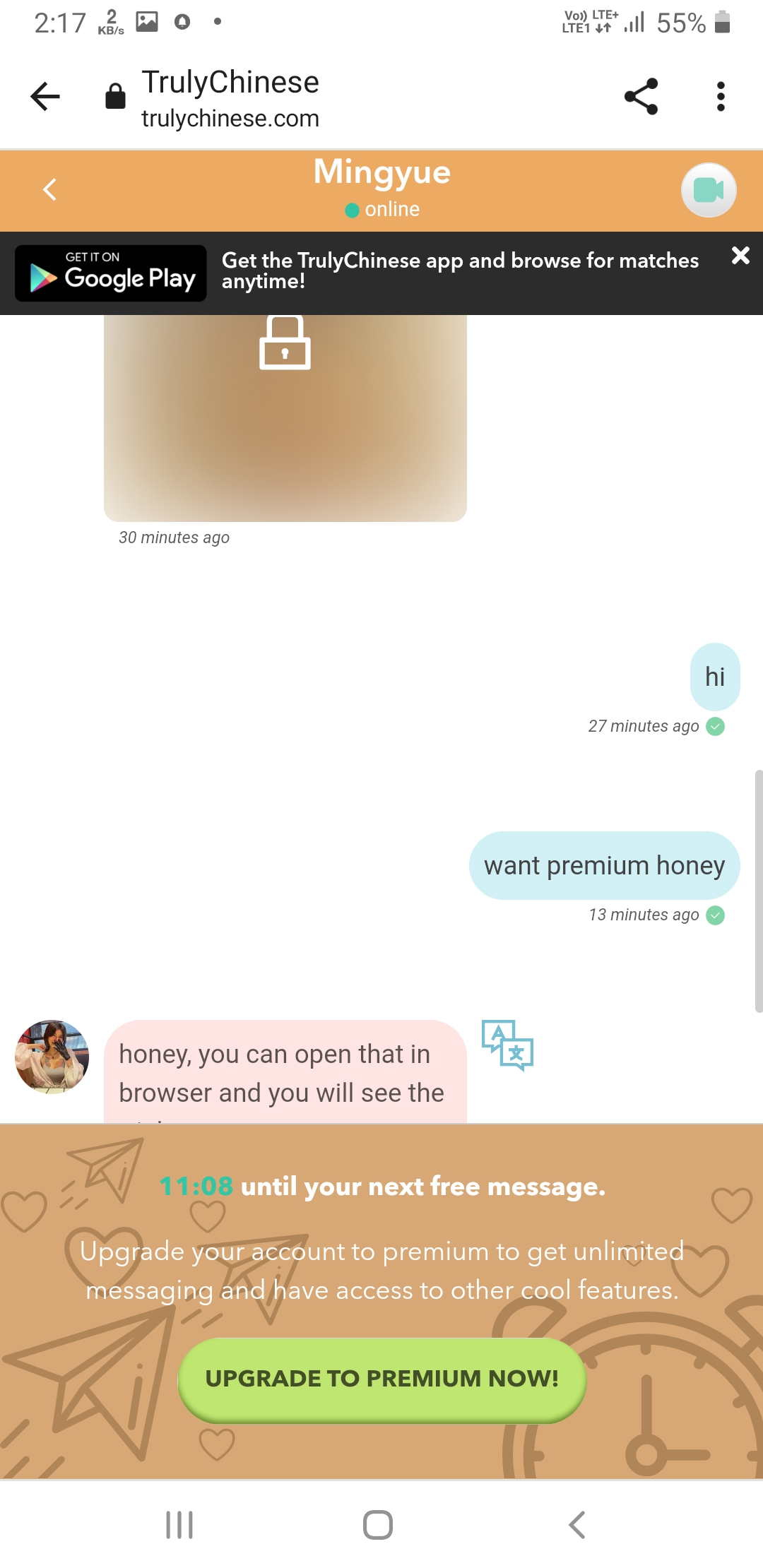
Task: Translate Mingyue's message
Action: pyautogui.click(x=507, y=1045)
